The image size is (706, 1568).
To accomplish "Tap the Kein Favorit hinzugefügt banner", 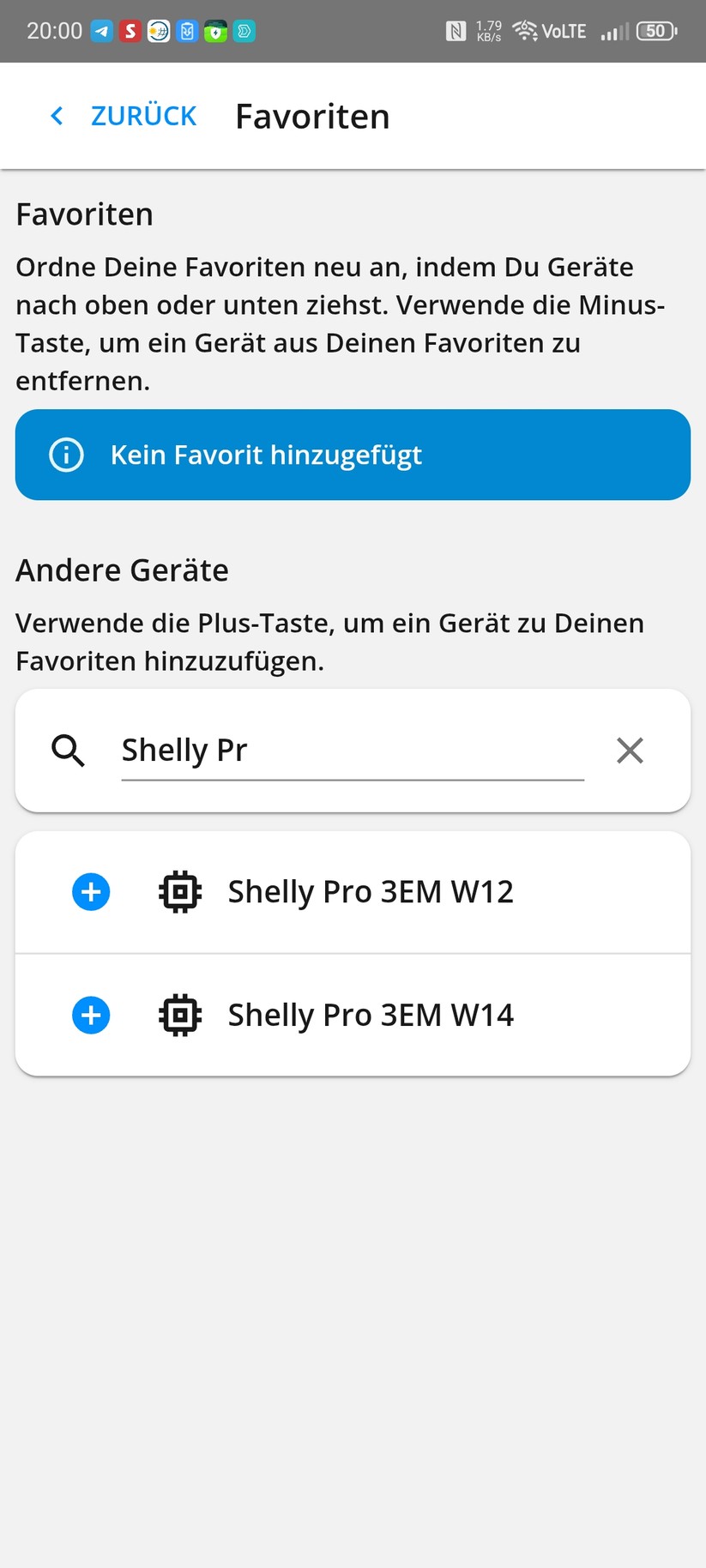I will click(x=353, y=455).
